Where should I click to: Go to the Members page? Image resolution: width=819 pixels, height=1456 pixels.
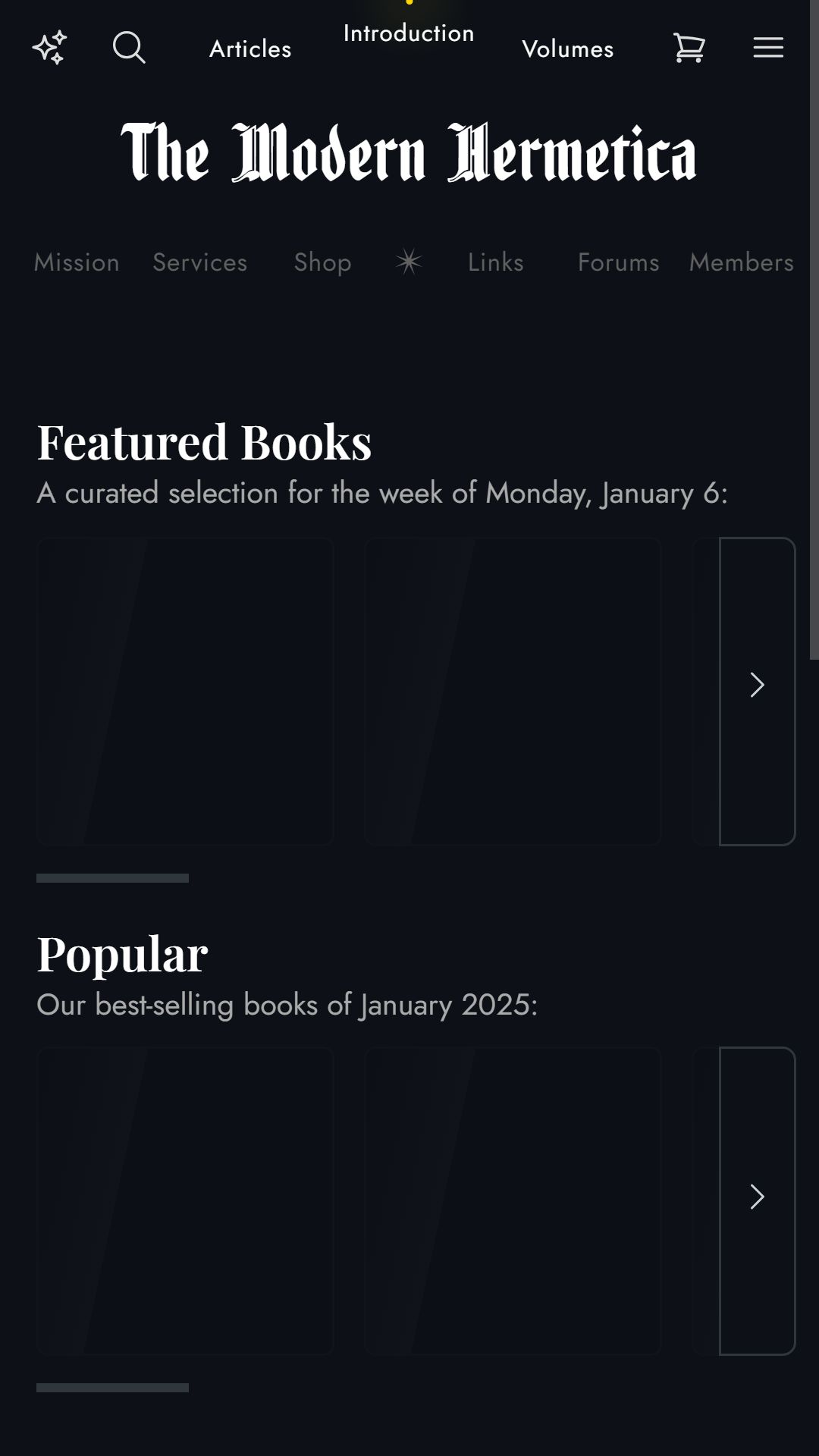tap(741, 262)
